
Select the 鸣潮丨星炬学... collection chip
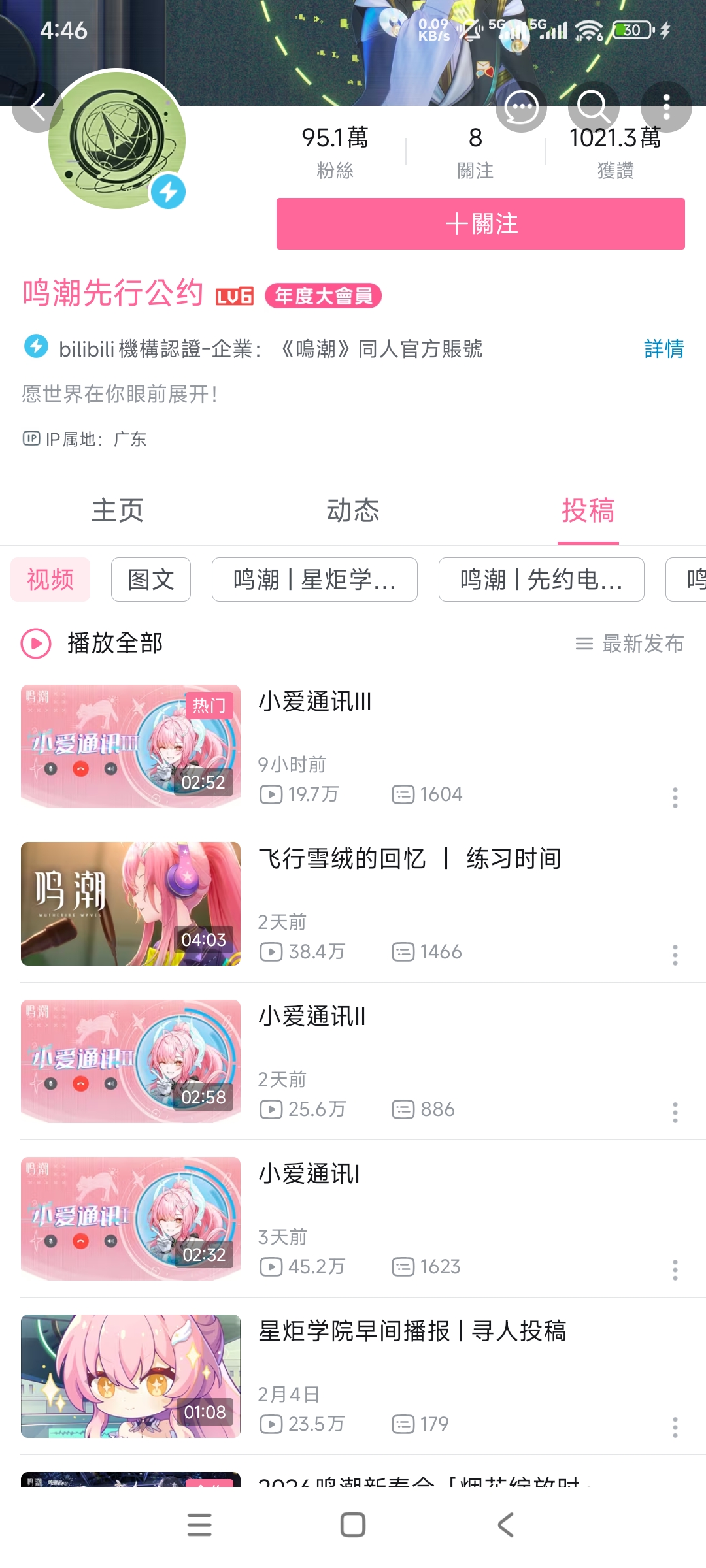[x=314, y=580]
